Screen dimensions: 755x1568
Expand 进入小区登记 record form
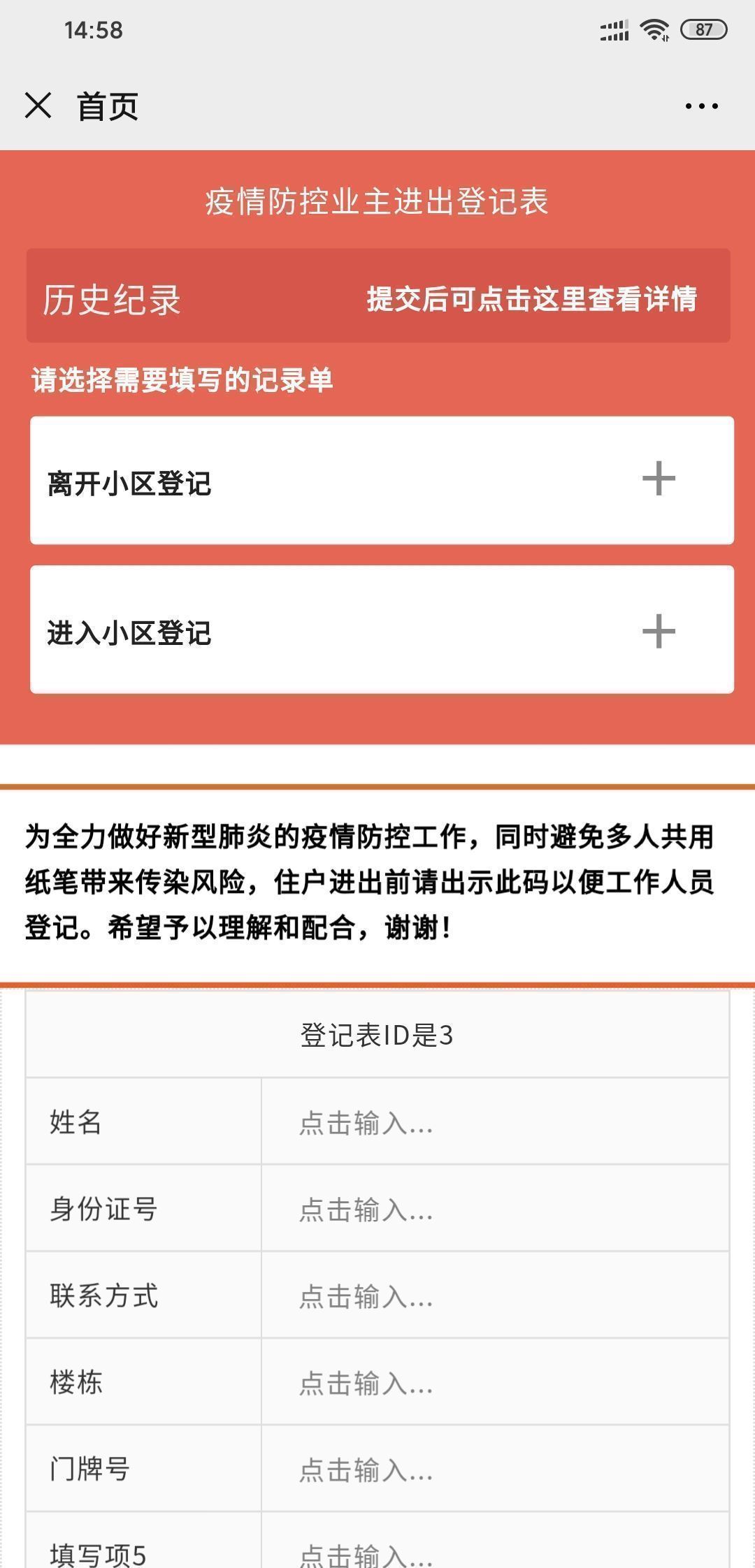[x=658, y=631]
